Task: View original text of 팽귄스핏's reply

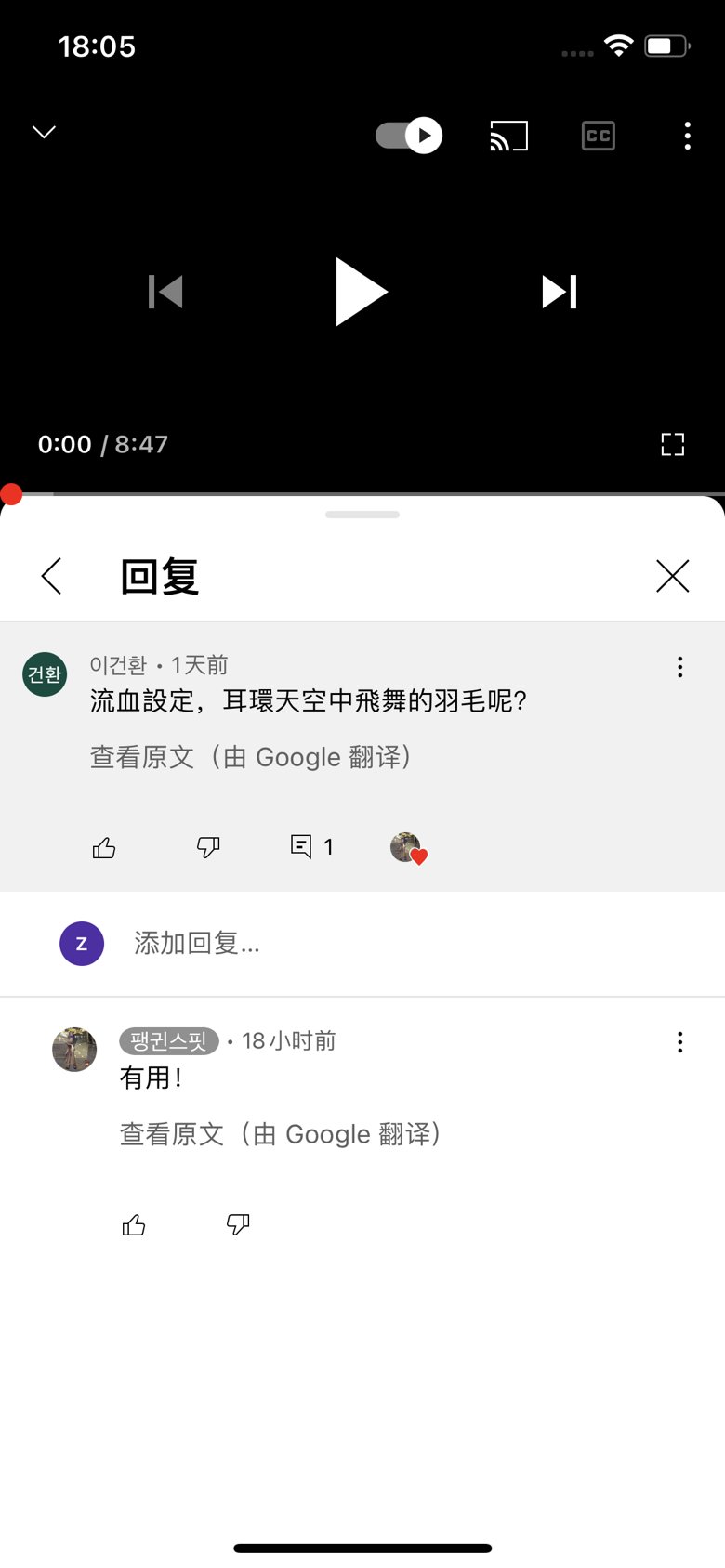Action: click(281, 1134)
